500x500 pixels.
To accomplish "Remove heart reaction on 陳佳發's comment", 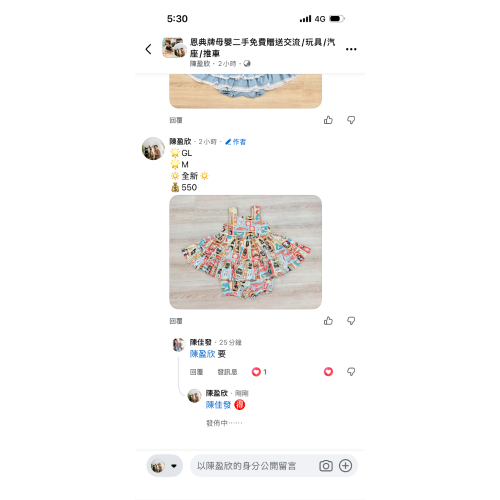I will [x=328, y=372].
